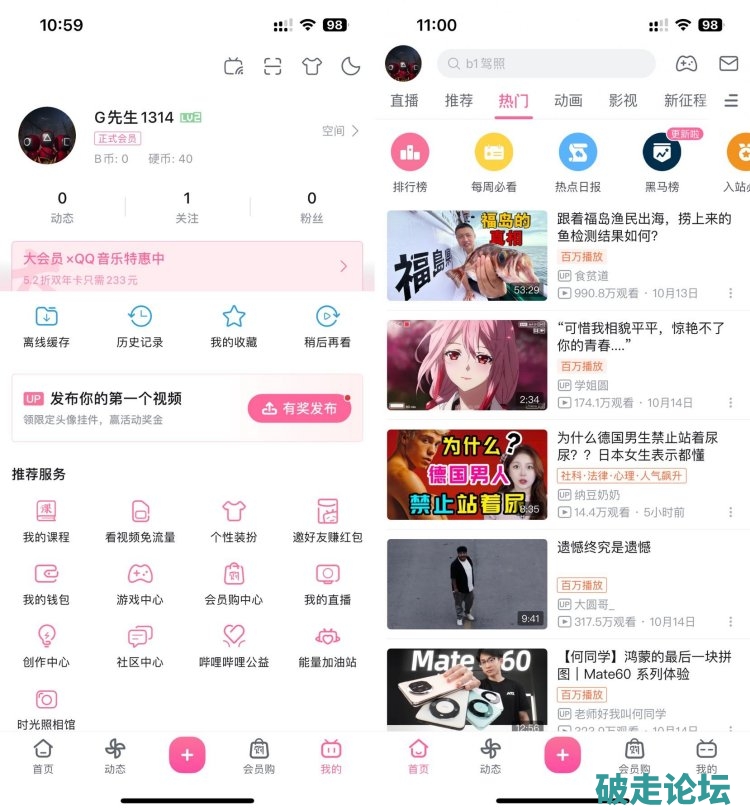Image resolution: width=750 pixels, height=811 pixels.
Task: View 历史记录 watch history
Action: [x=140, y=326]
